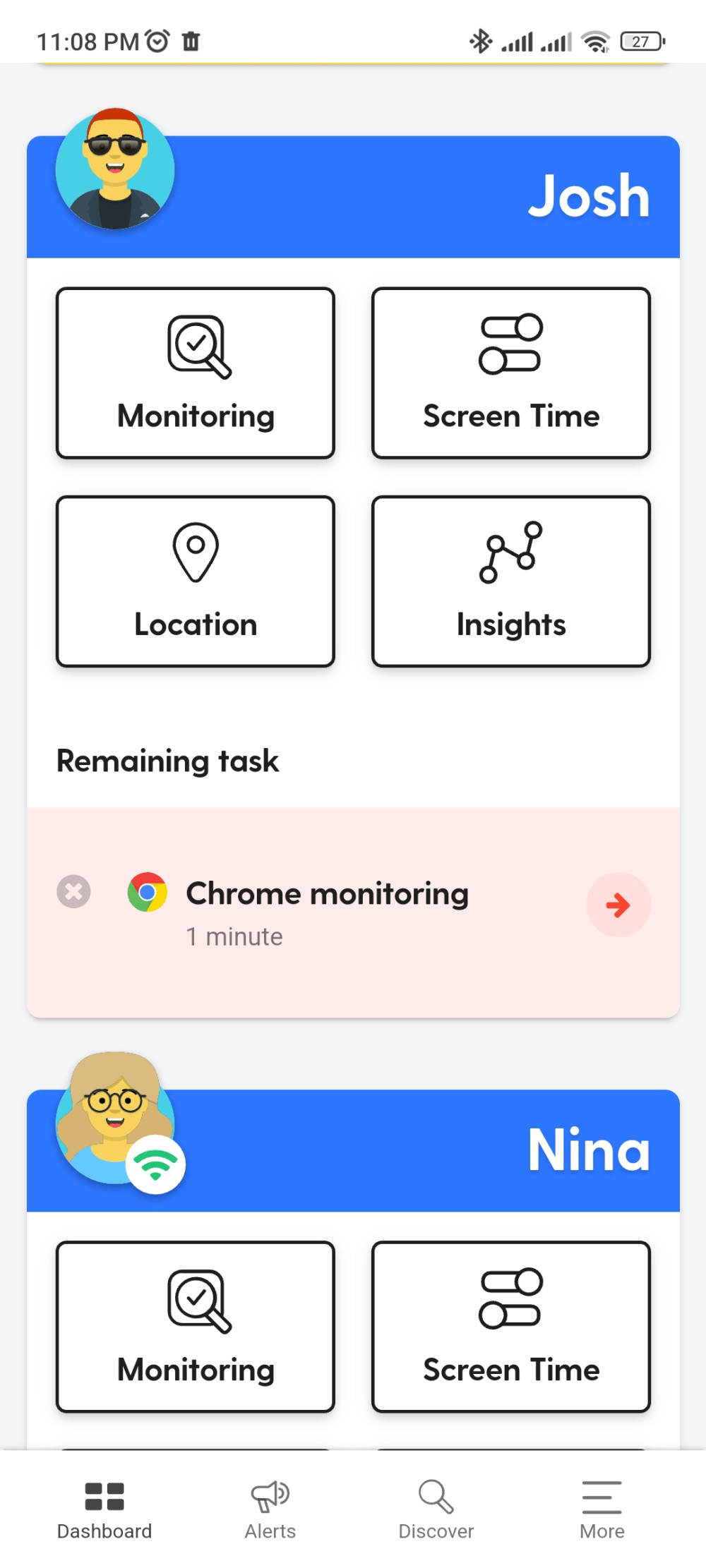The width and height of the screenshot is (706, 1568).
Task: Open Josh's Screen Time card
Action: point(510,373)
